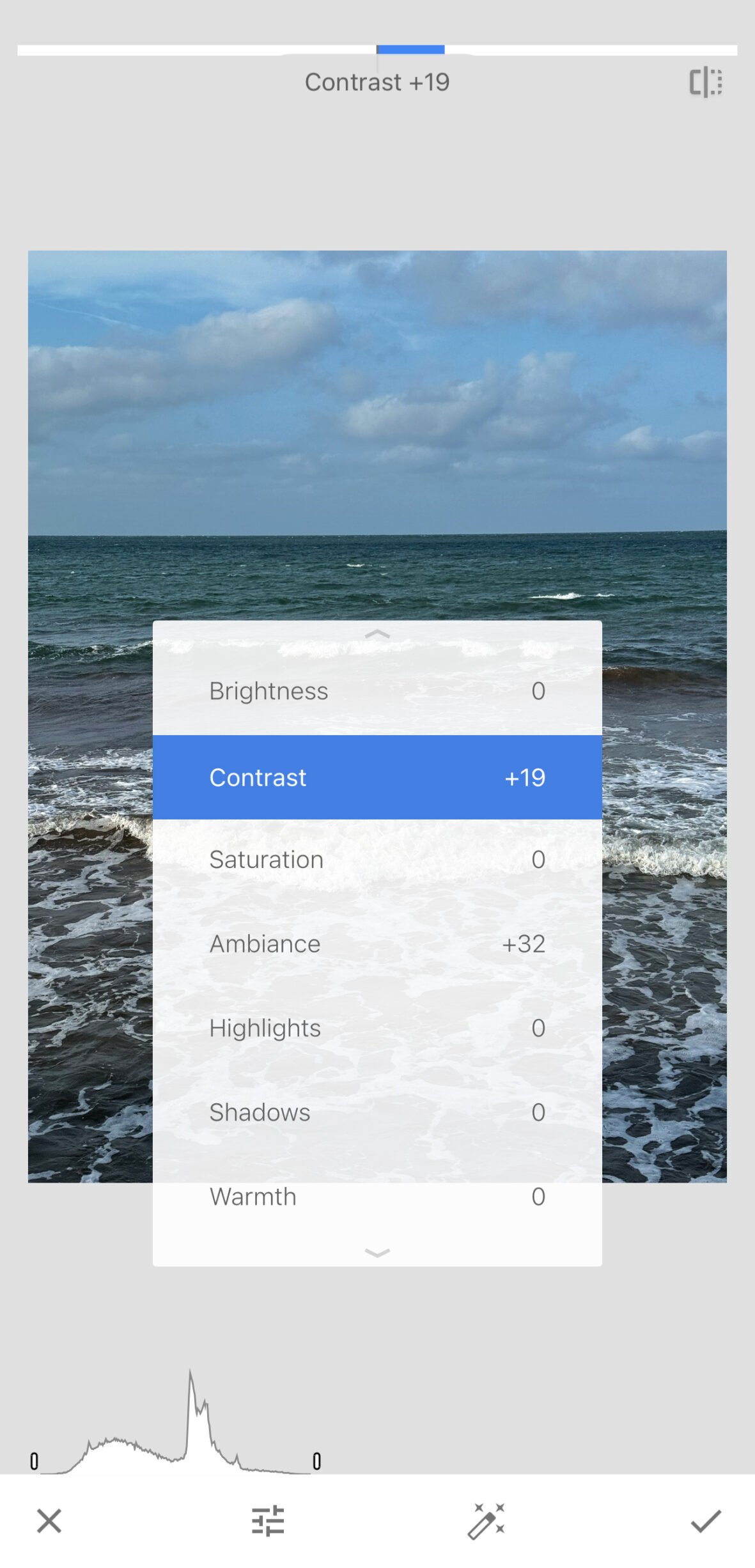Select the Brightness adjustment
This screenshot has width=755, height=1568.
coord(377,691)
